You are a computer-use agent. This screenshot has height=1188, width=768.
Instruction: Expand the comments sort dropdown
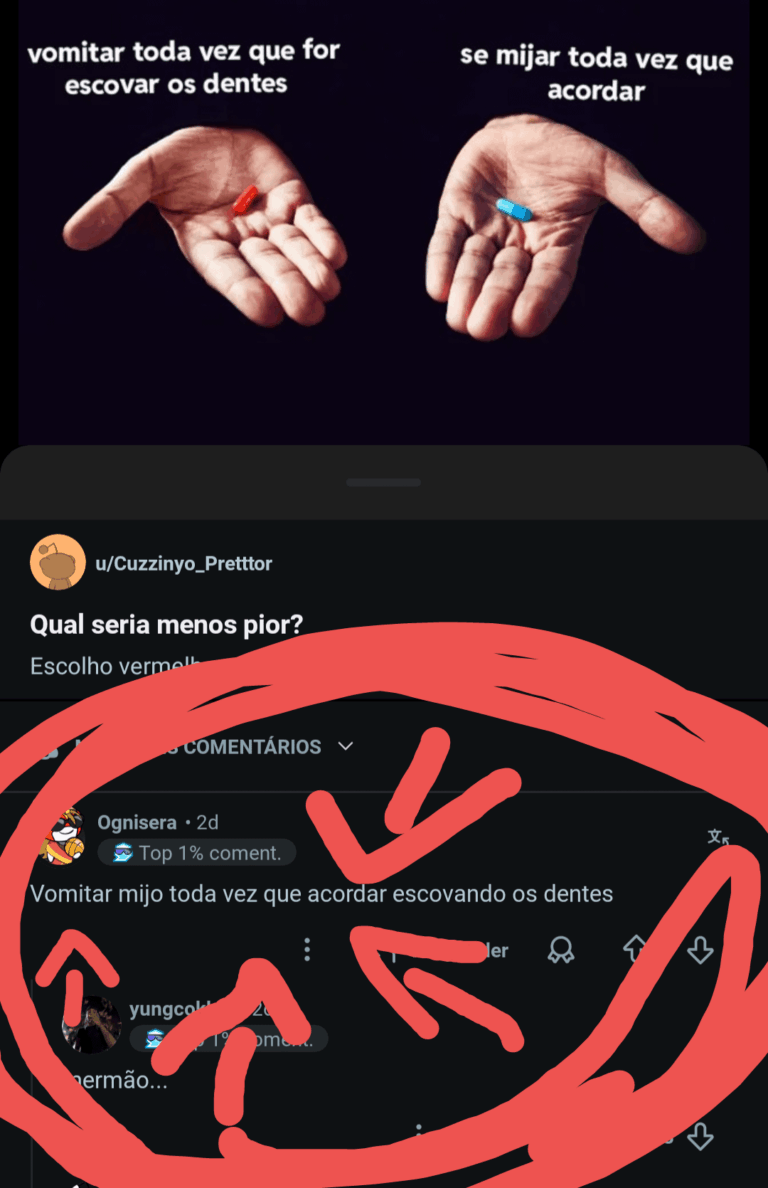tap(346, 747)
